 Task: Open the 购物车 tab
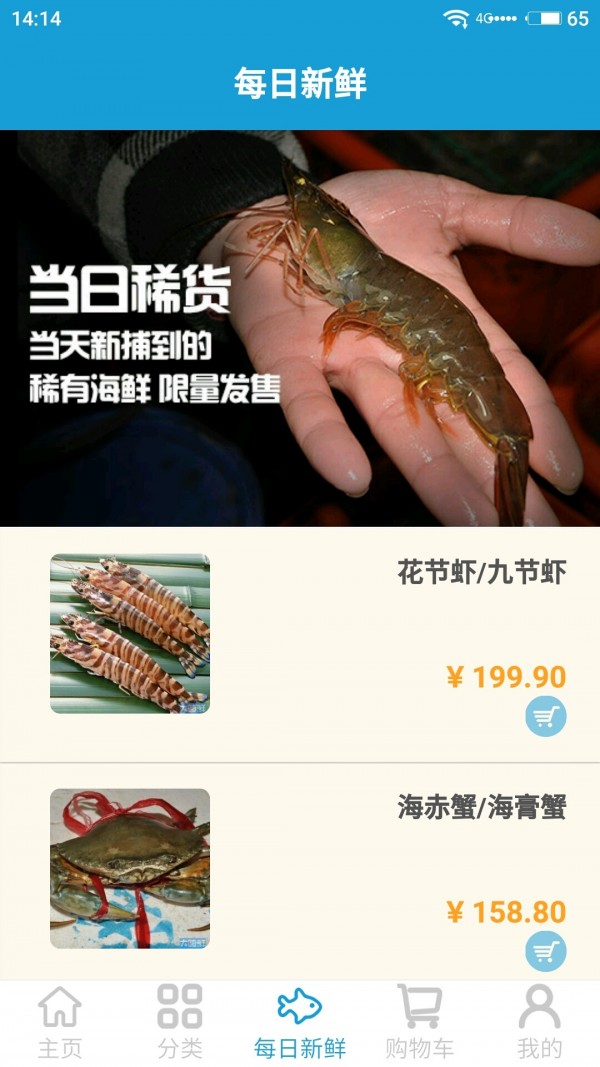click(x=420, y=1022)
